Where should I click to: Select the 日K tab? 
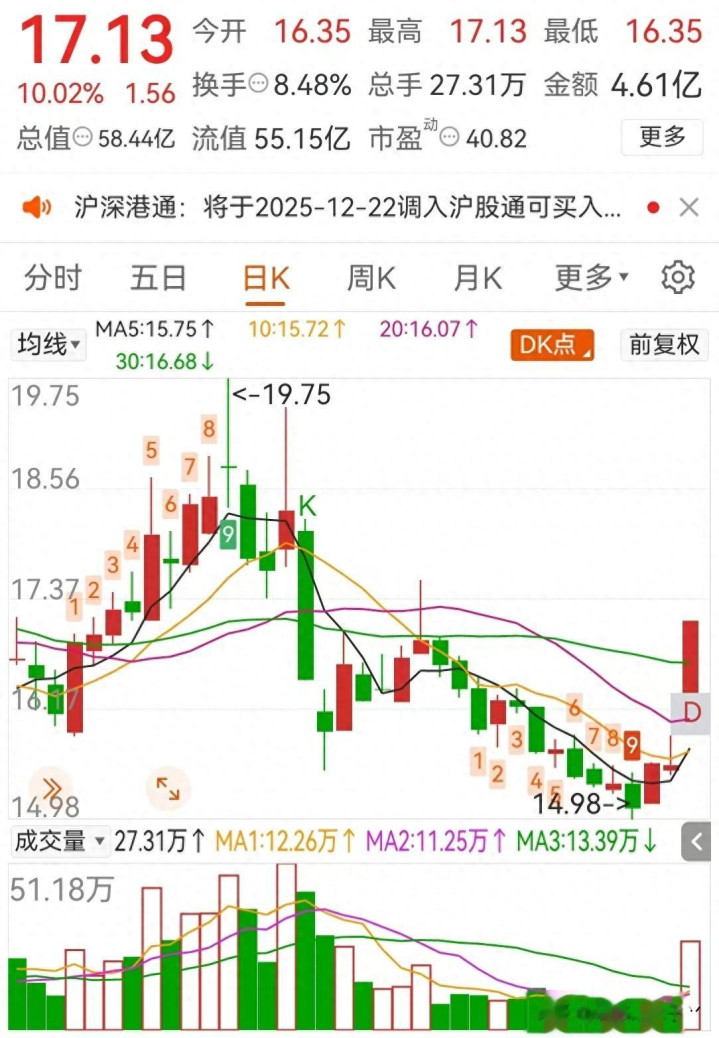tap(266, 278)
